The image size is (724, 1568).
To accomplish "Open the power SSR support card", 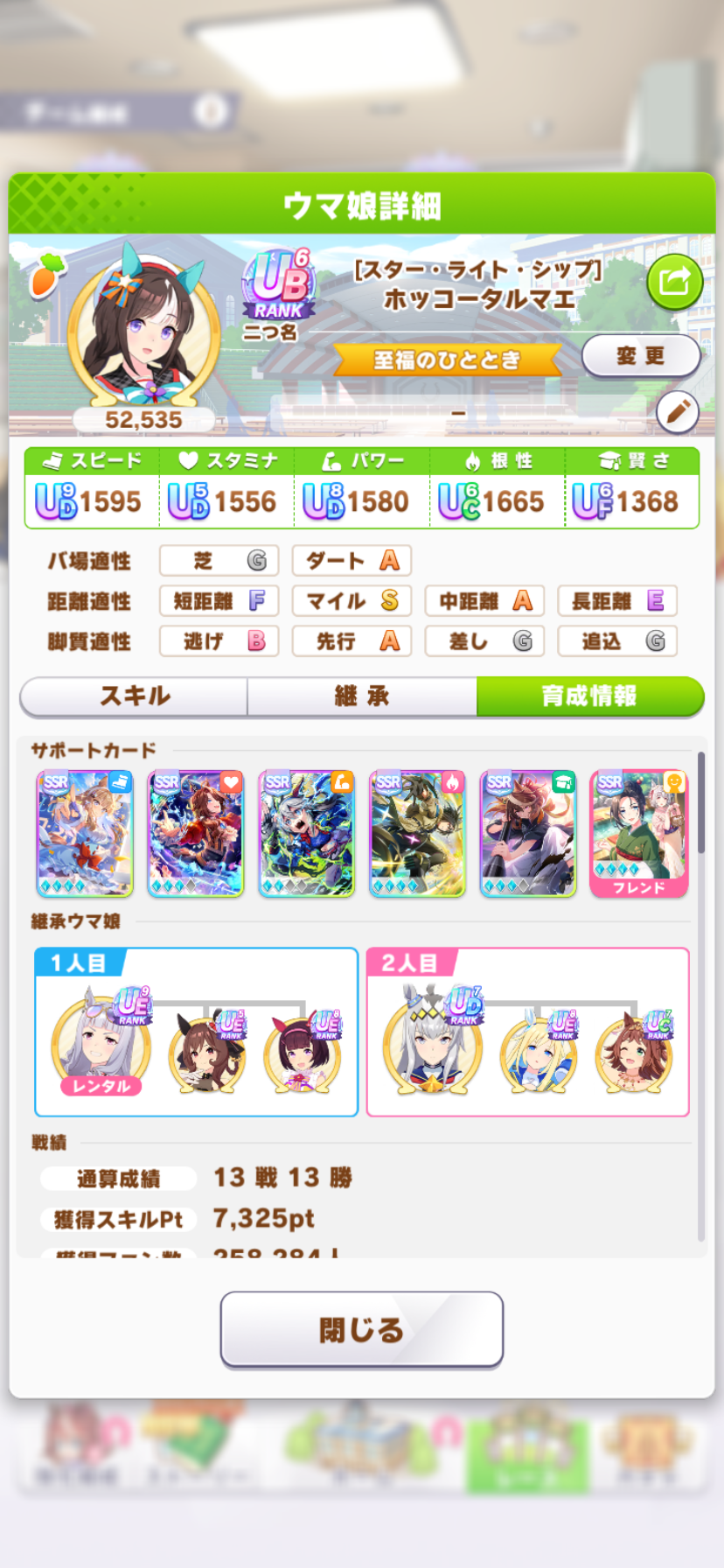I will [307, 833].
